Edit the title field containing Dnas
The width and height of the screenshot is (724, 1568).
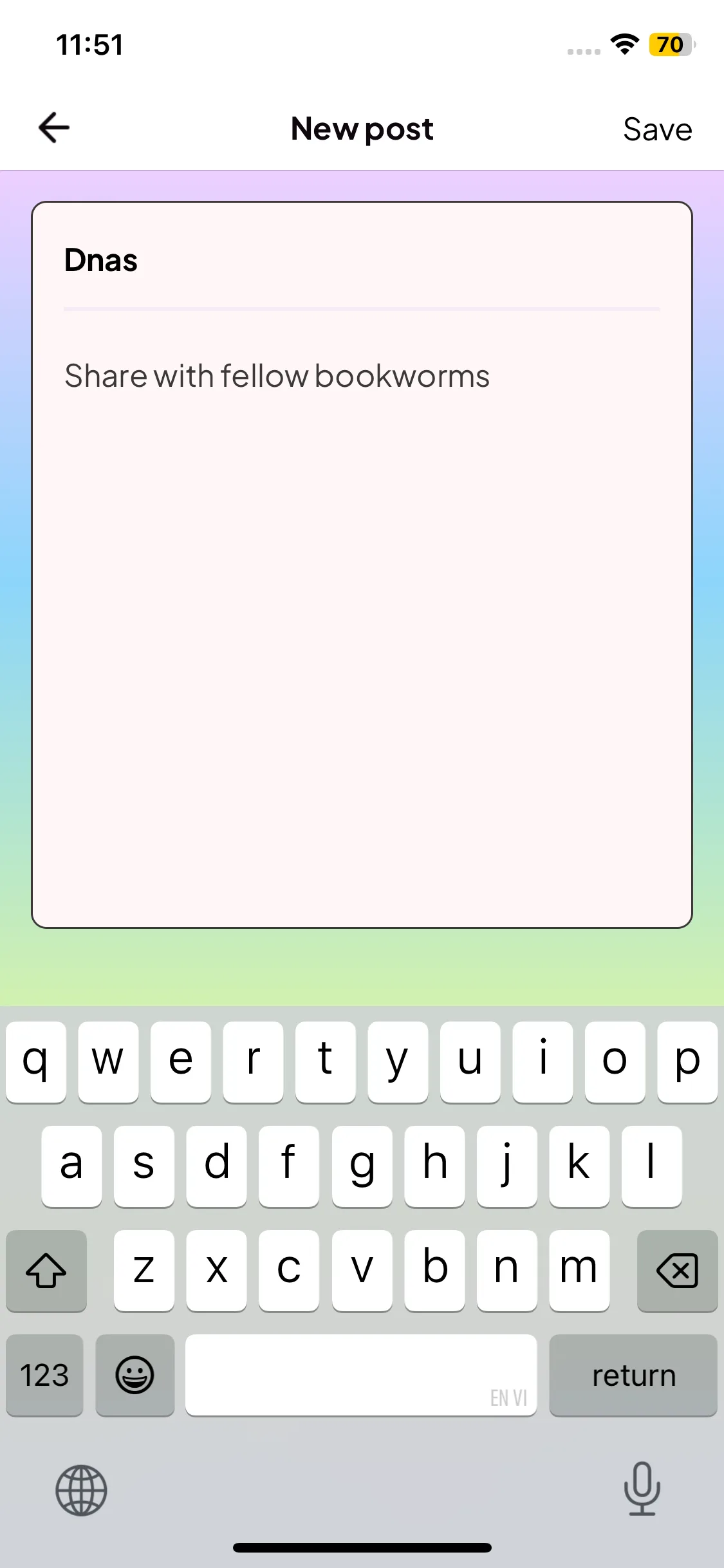360,261
